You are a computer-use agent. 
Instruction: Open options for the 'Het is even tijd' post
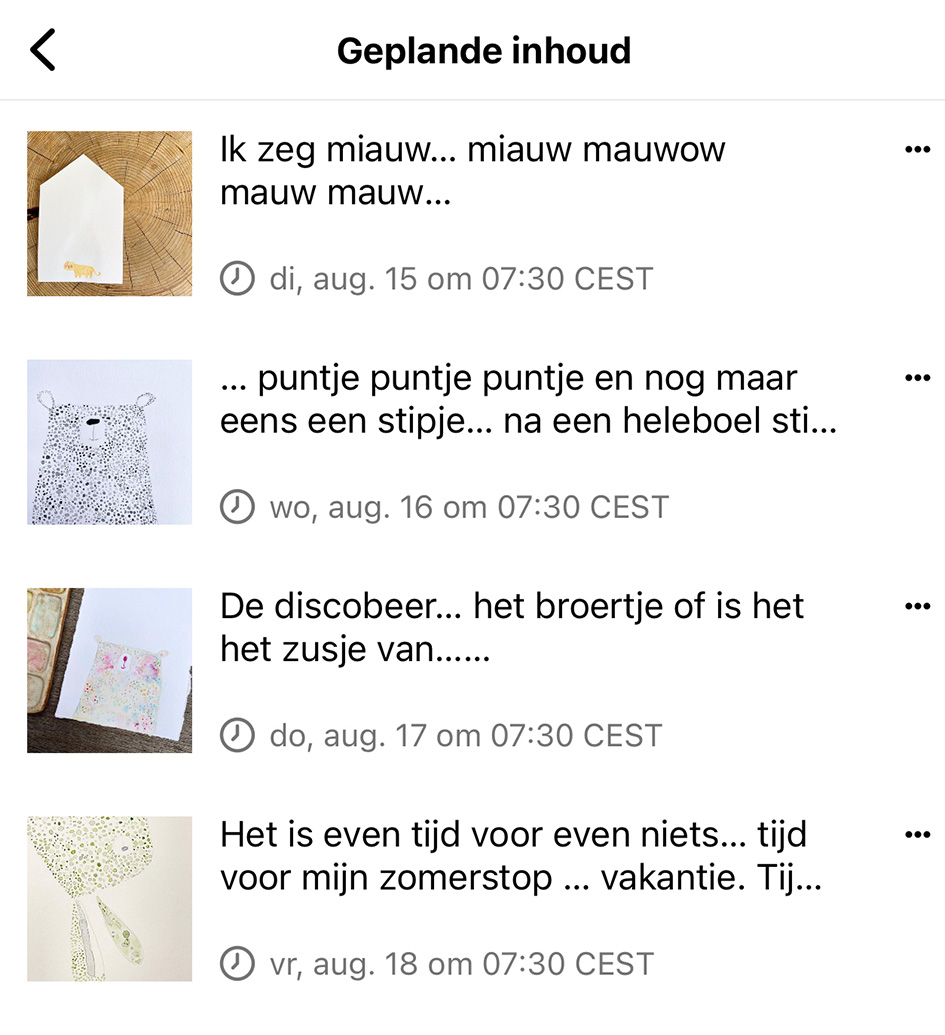(916, 834)
